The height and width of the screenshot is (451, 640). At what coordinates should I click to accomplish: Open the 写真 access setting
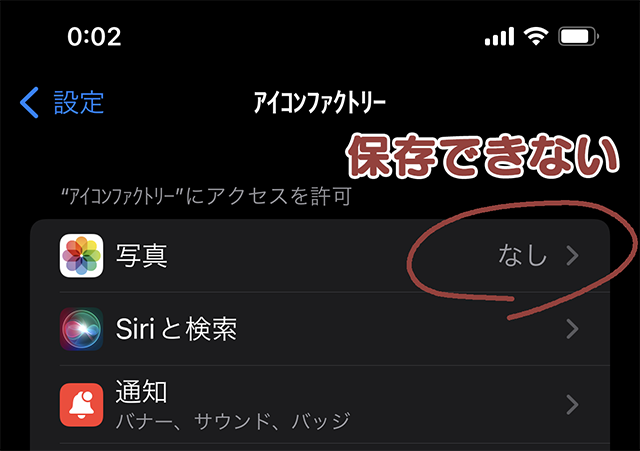pos(320,256)
